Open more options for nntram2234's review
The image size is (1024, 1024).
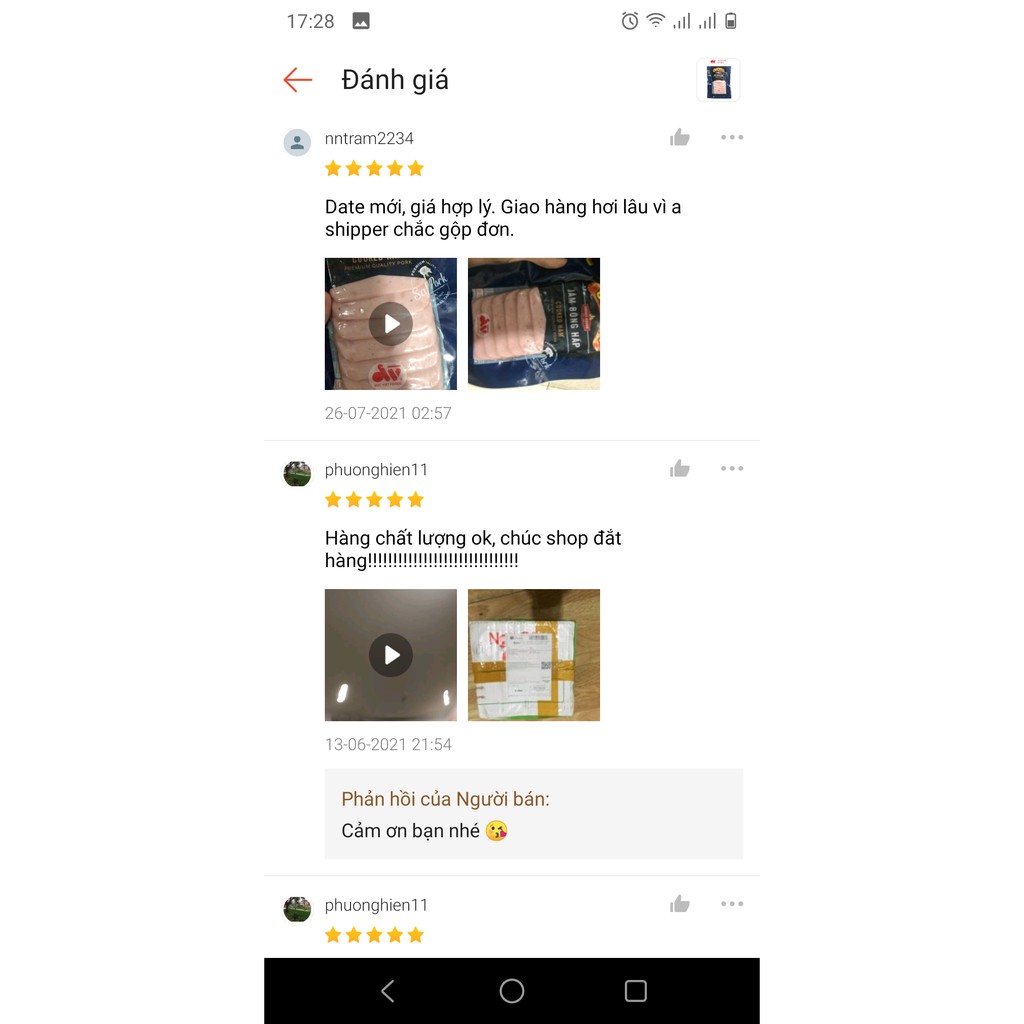click(x=732, y=138)
